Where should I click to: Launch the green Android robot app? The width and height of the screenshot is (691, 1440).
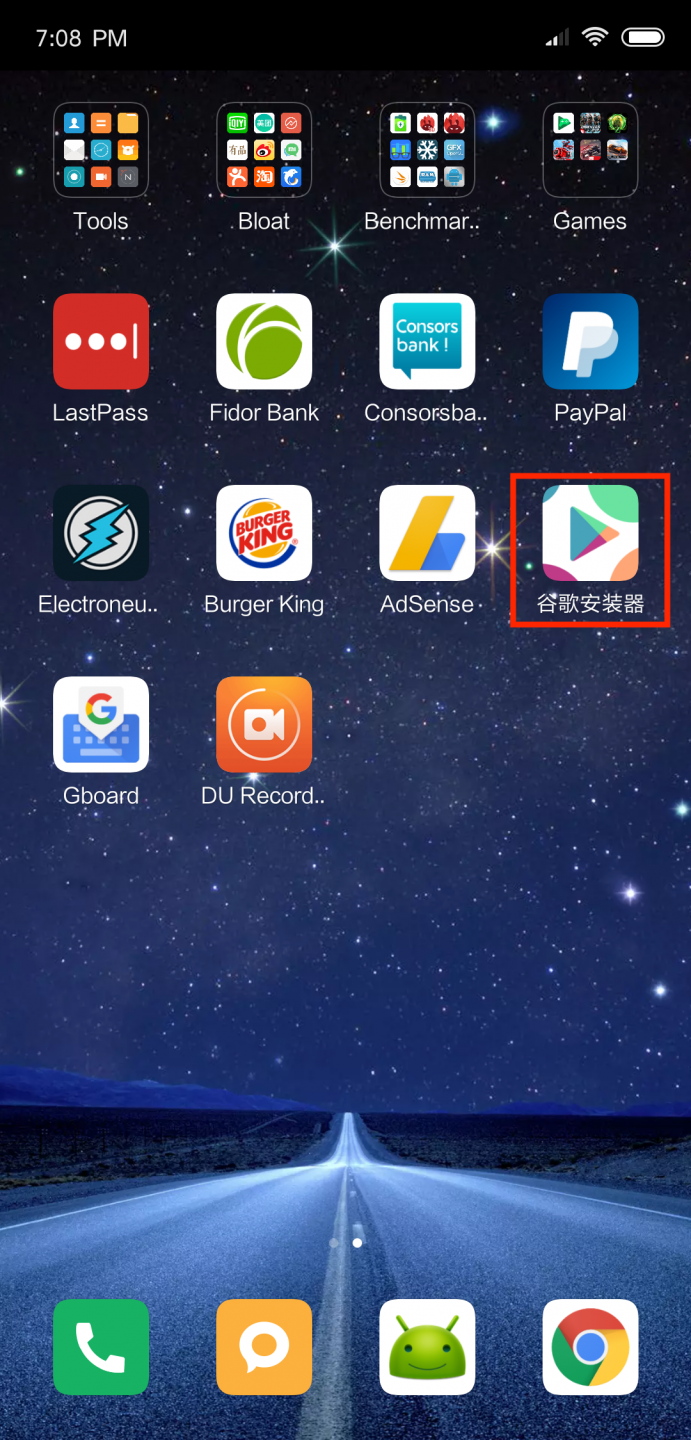tap(427, 1347)
